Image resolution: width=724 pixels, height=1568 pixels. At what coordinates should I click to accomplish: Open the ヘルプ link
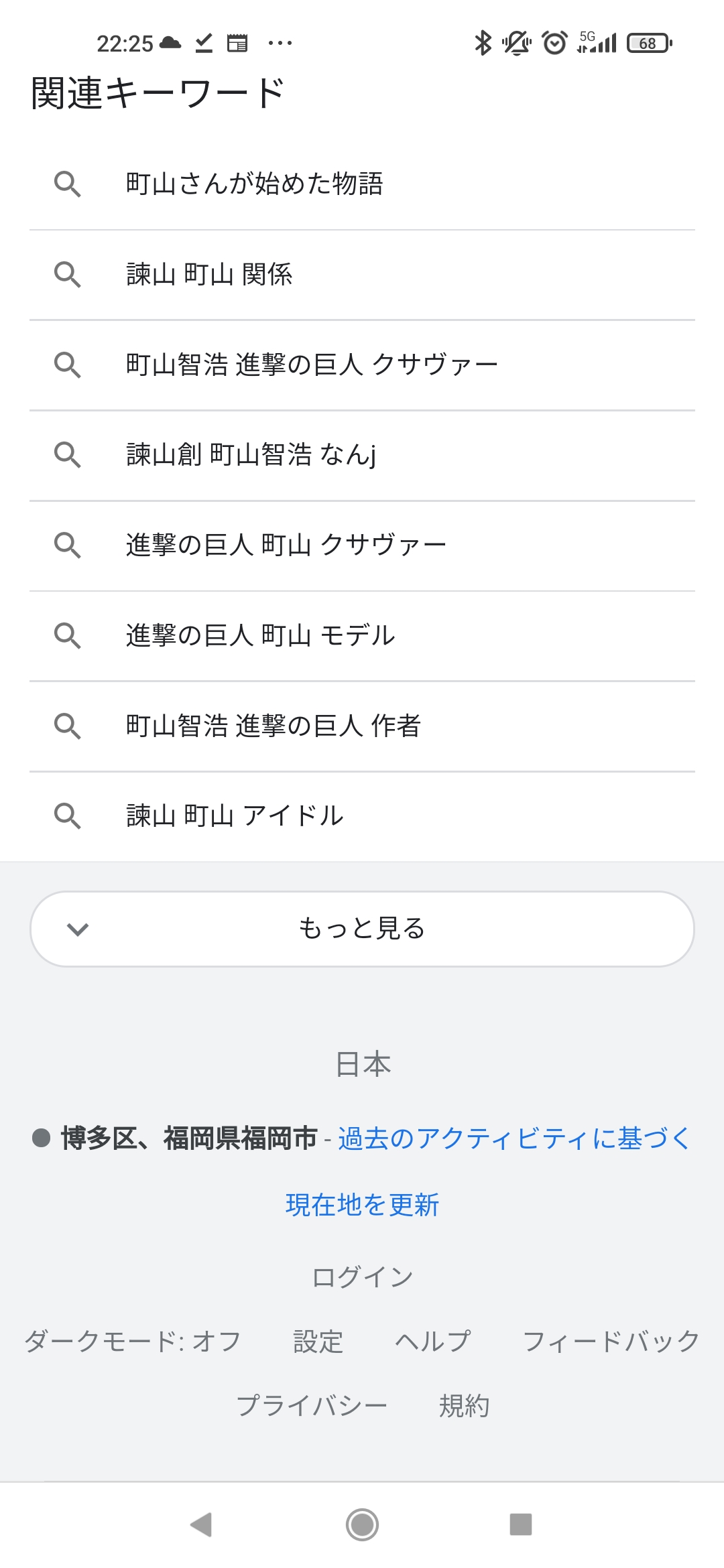click(x=432, y=1341)
